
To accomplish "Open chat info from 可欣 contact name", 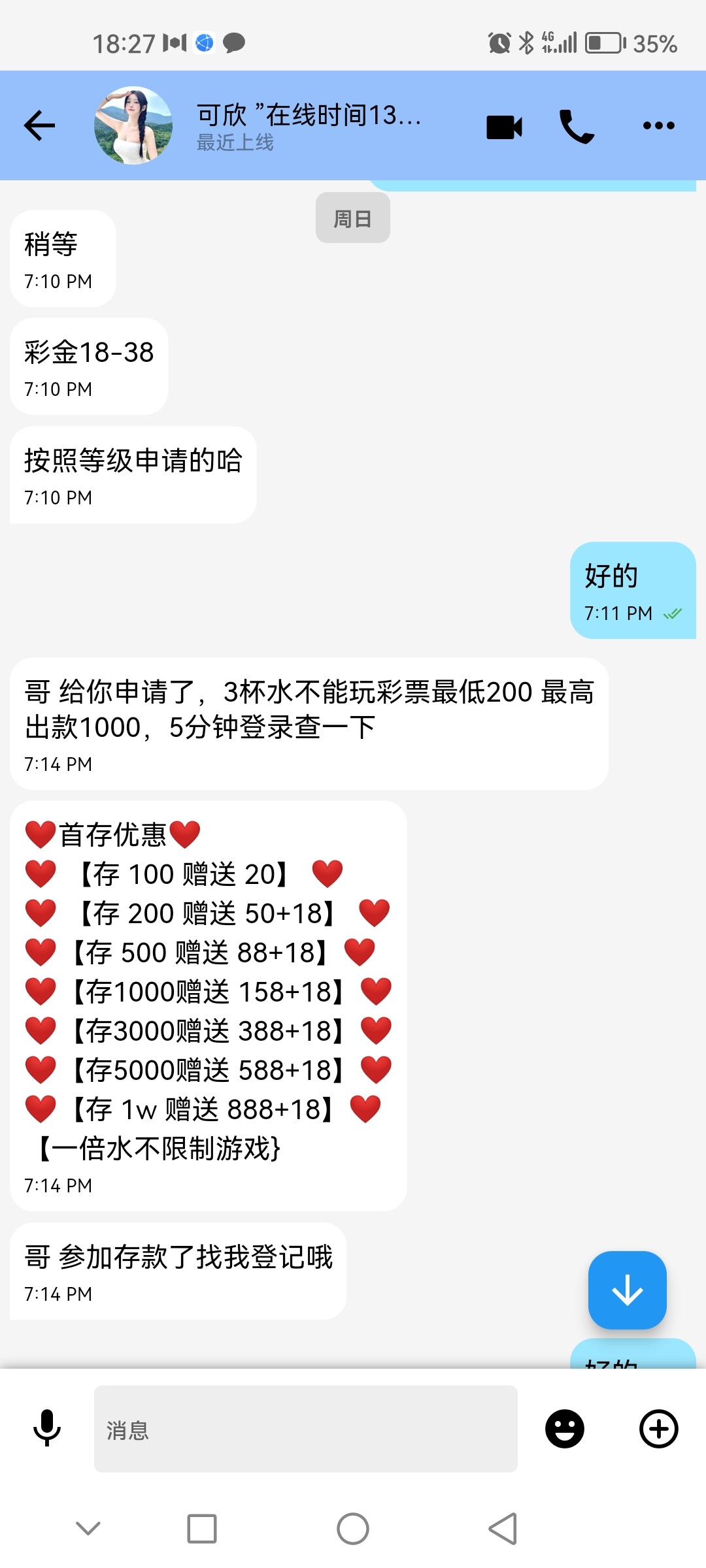I will [307, 116].
